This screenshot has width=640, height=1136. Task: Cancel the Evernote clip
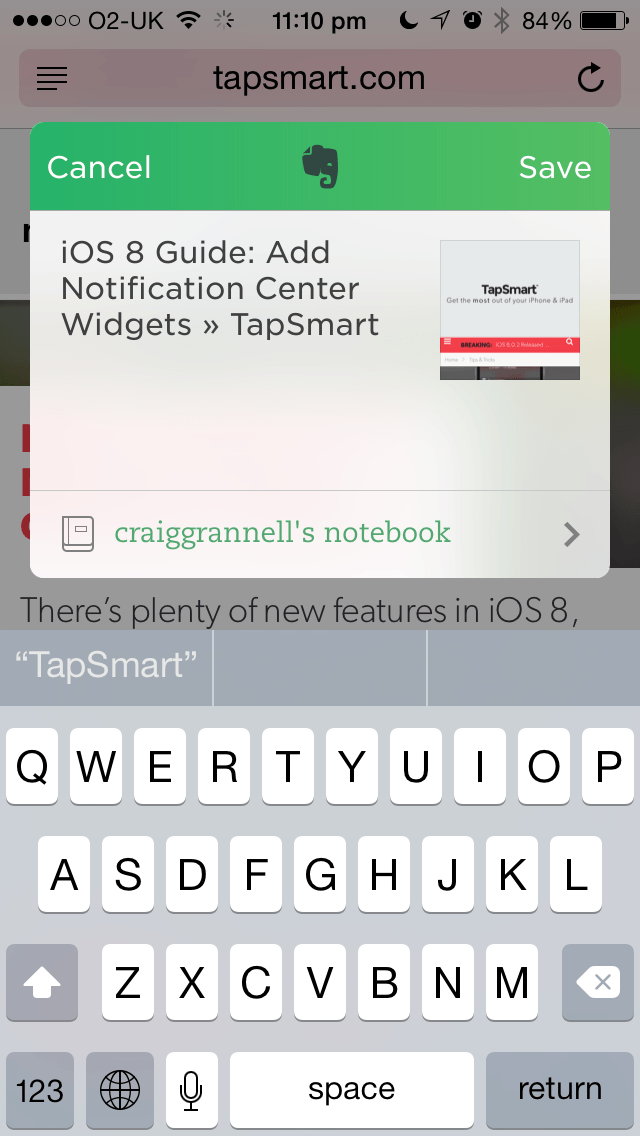click(x=99, y=167)
